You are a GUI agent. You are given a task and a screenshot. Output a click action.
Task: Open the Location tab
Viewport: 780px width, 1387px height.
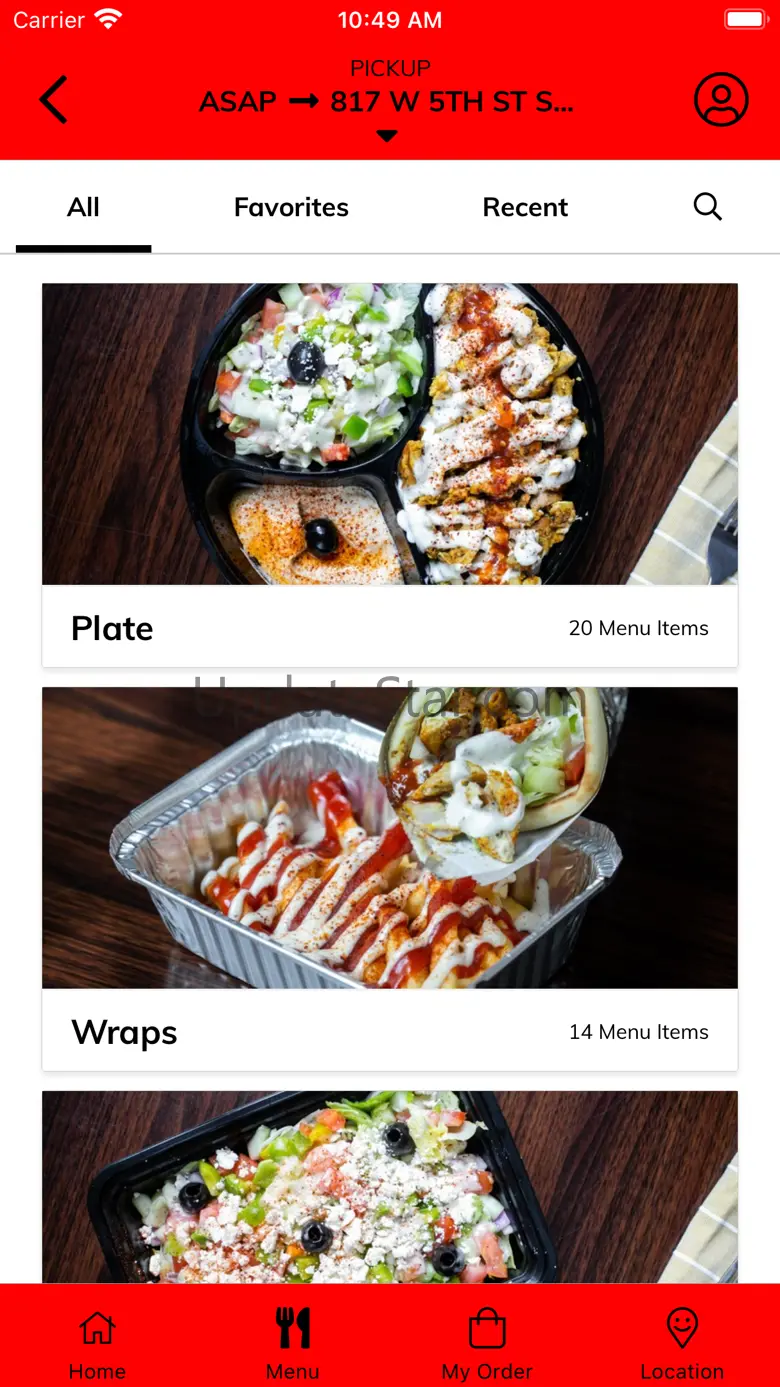pos(682,1343)
